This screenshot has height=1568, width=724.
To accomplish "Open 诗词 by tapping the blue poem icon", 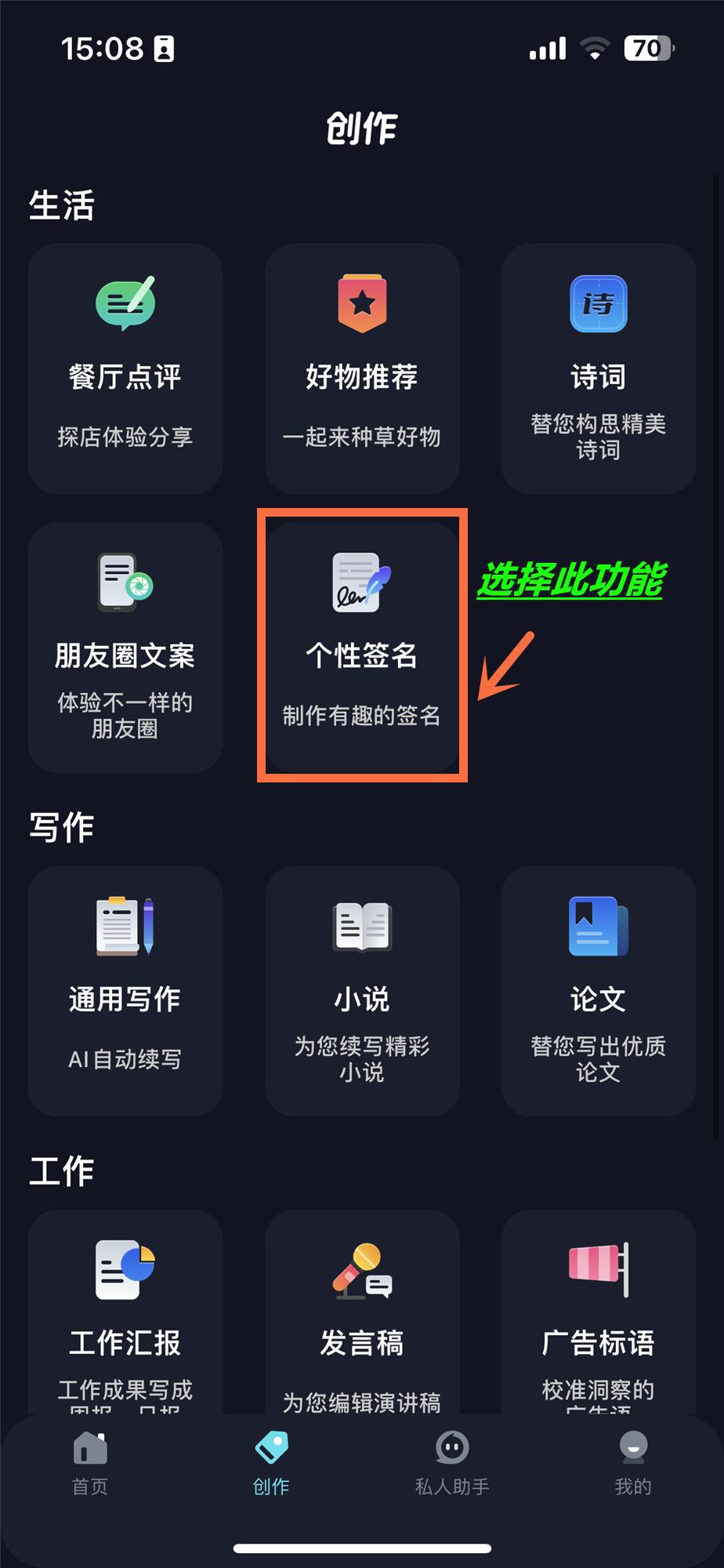I will [597, 303].
